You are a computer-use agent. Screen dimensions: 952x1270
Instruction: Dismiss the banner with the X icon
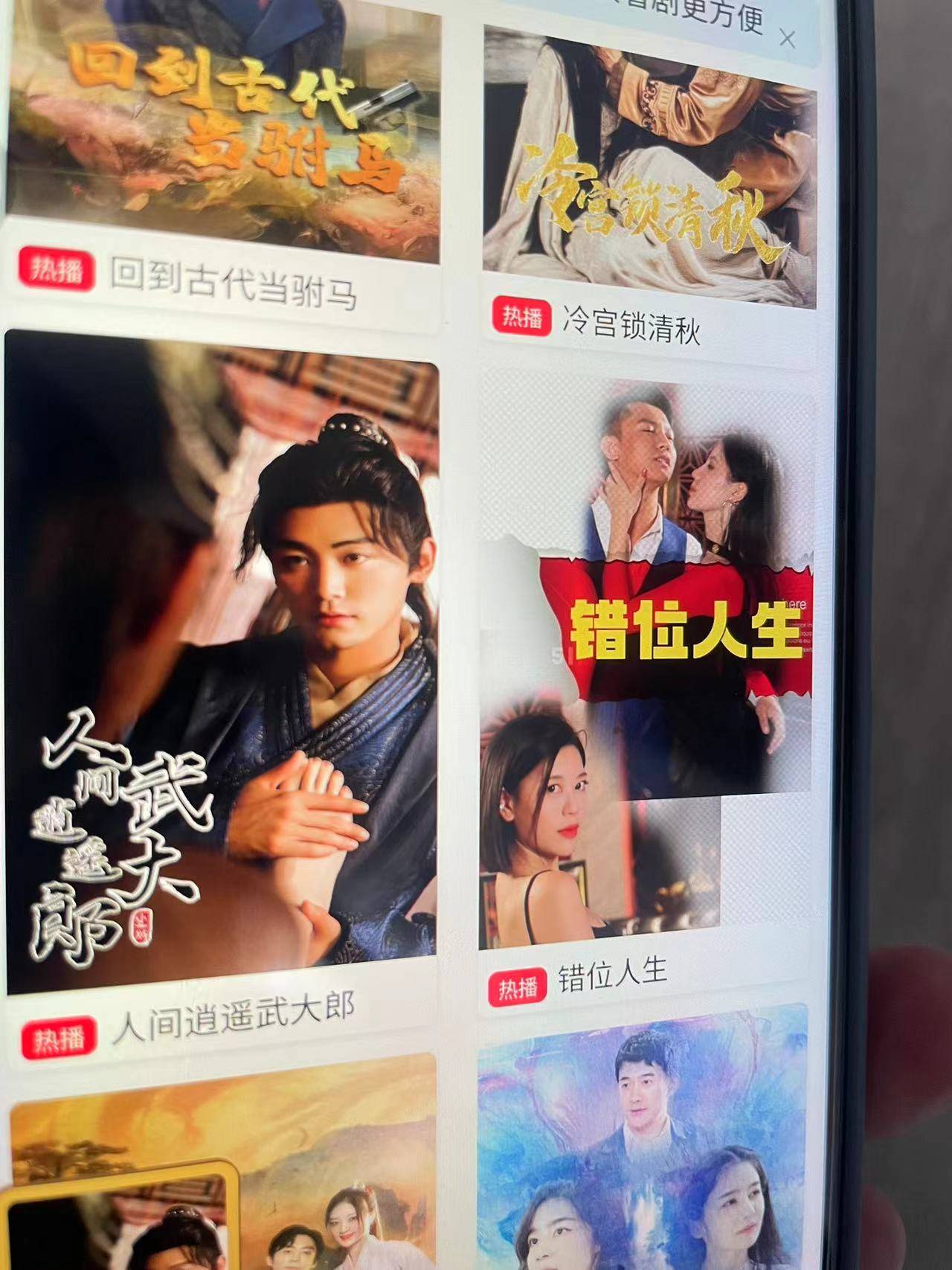click(x=787, y=38)
